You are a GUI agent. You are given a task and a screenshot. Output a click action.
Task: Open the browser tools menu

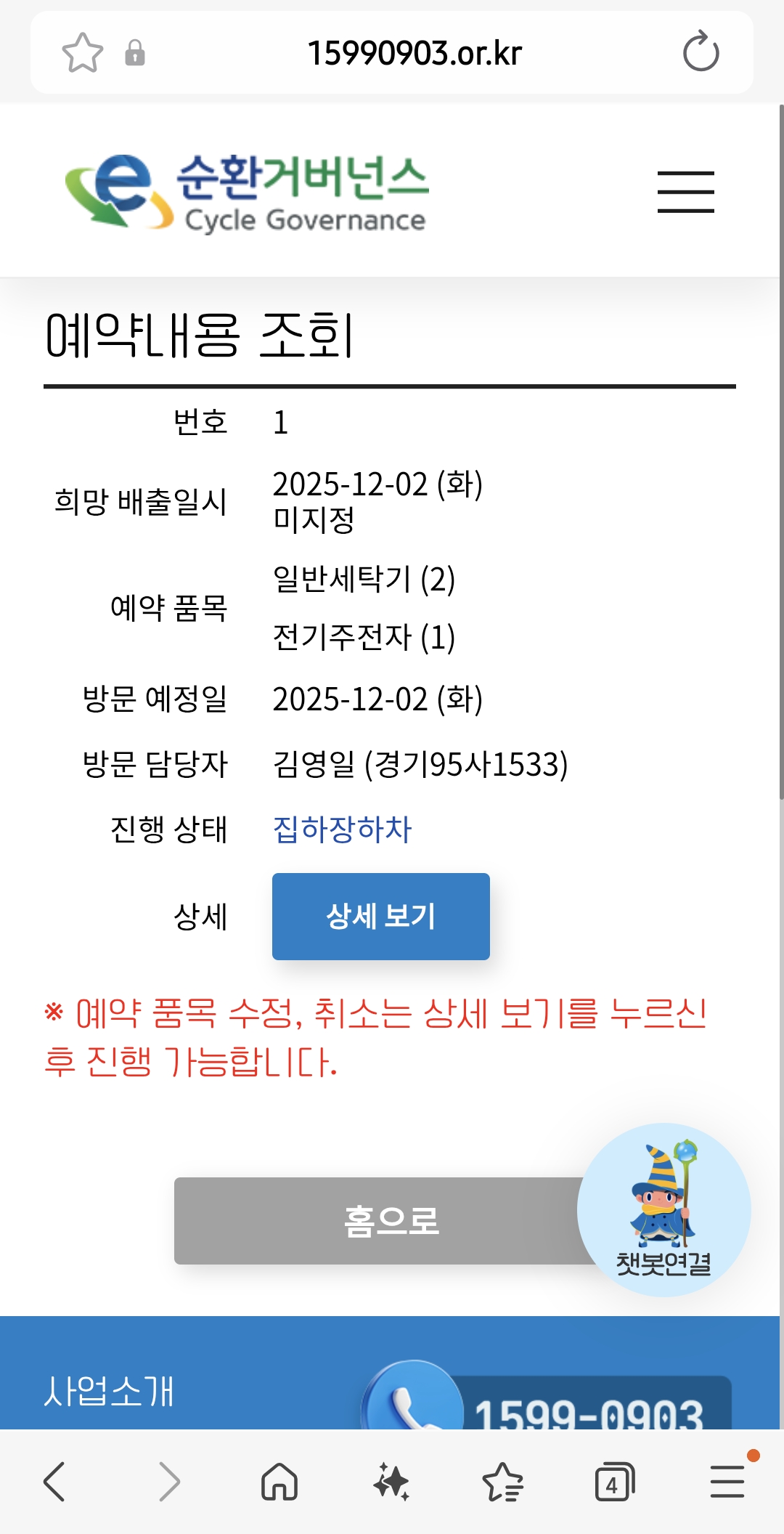click(x=727, y=1482)
